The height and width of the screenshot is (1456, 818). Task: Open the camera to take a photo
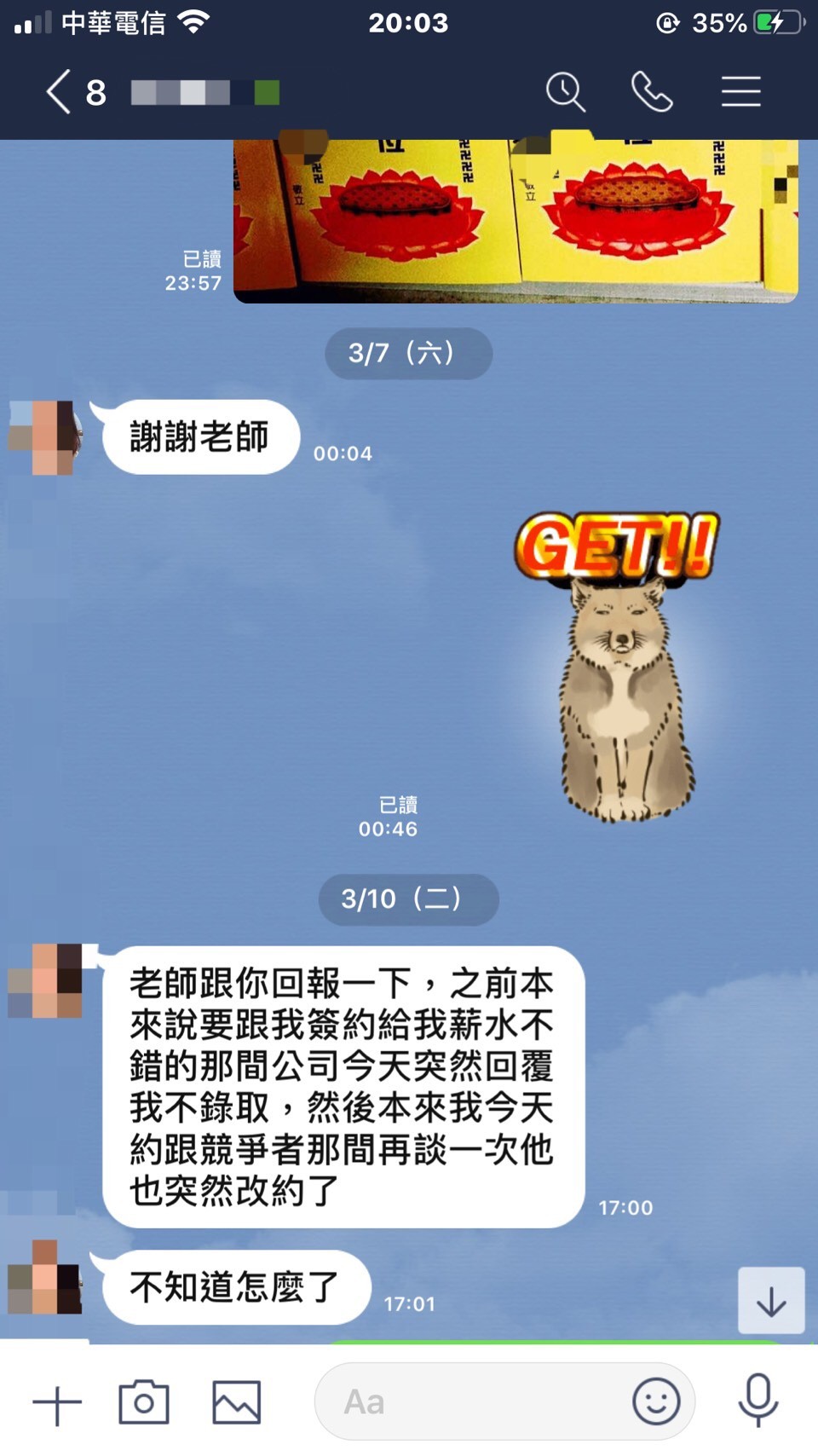click(x=144, y=1402)
